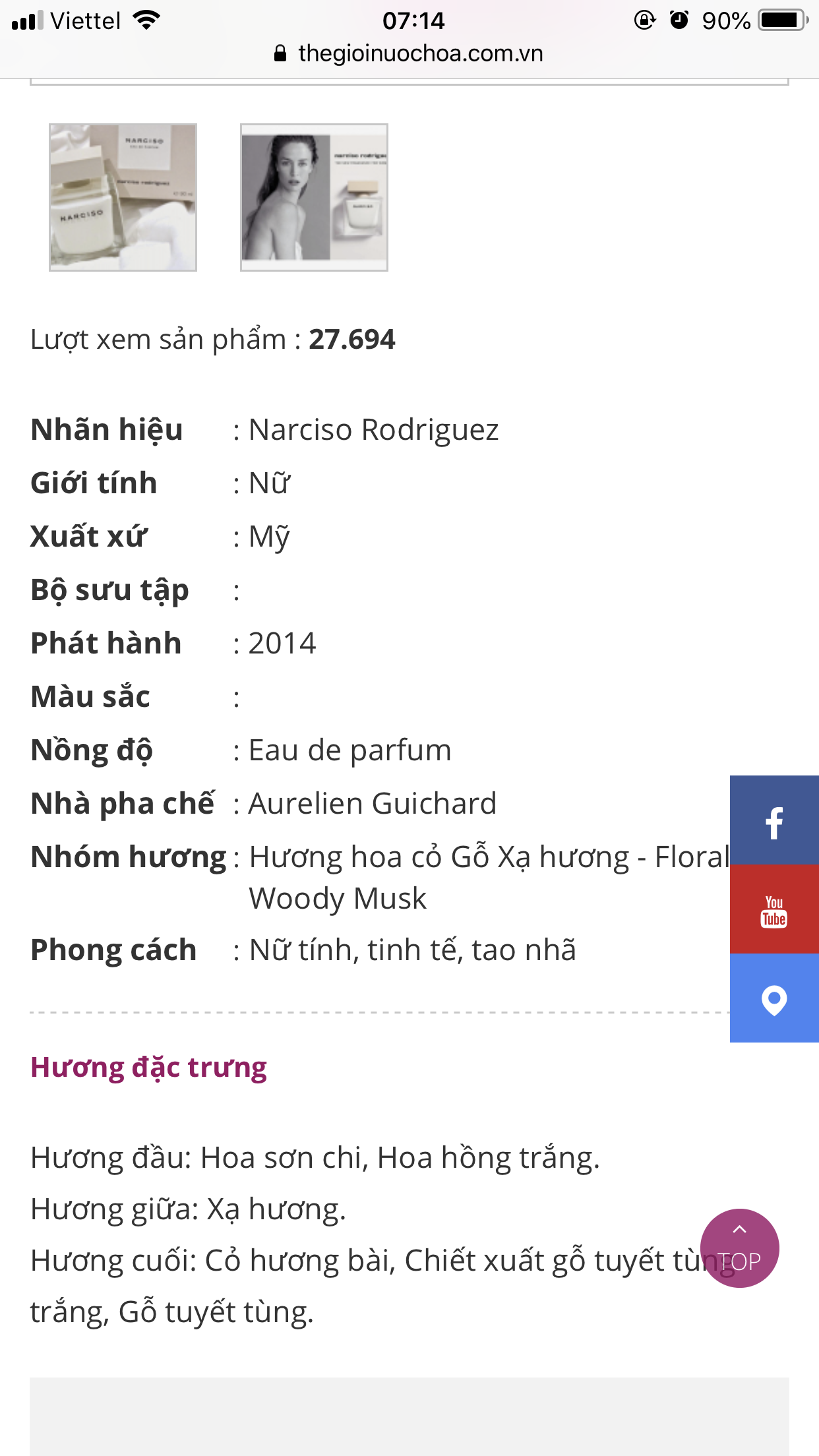
Task: Open the store location pin button
Action: tap(774, 998)
